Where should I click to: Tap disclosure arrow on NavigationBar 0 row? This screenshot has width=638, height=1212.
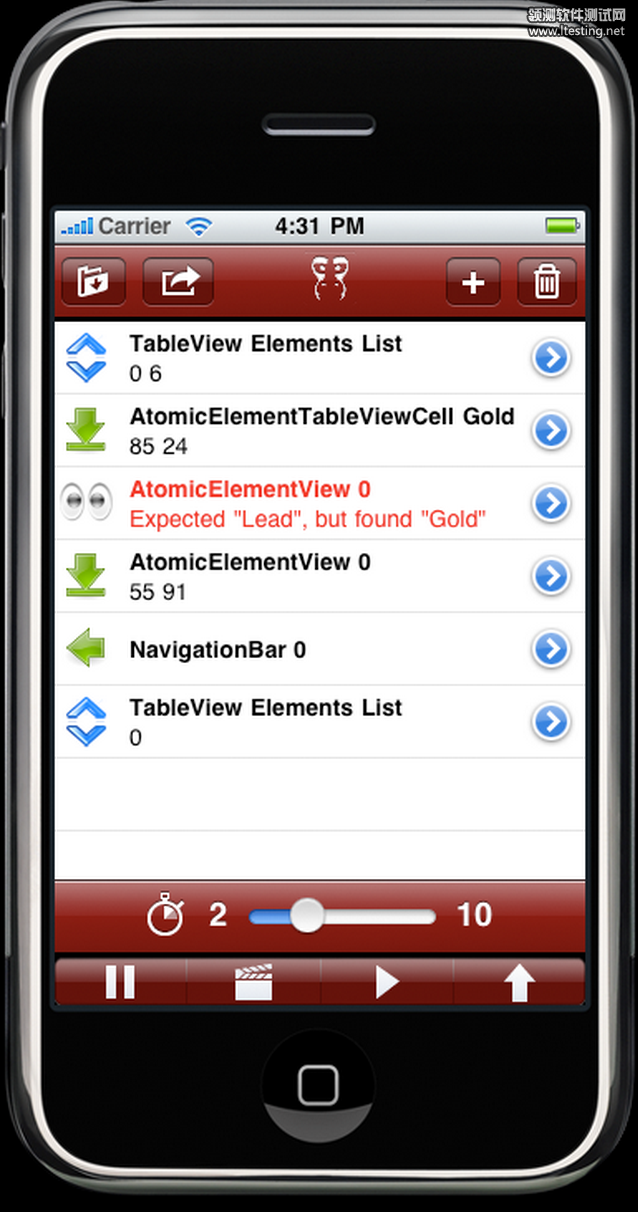[550, 649]
